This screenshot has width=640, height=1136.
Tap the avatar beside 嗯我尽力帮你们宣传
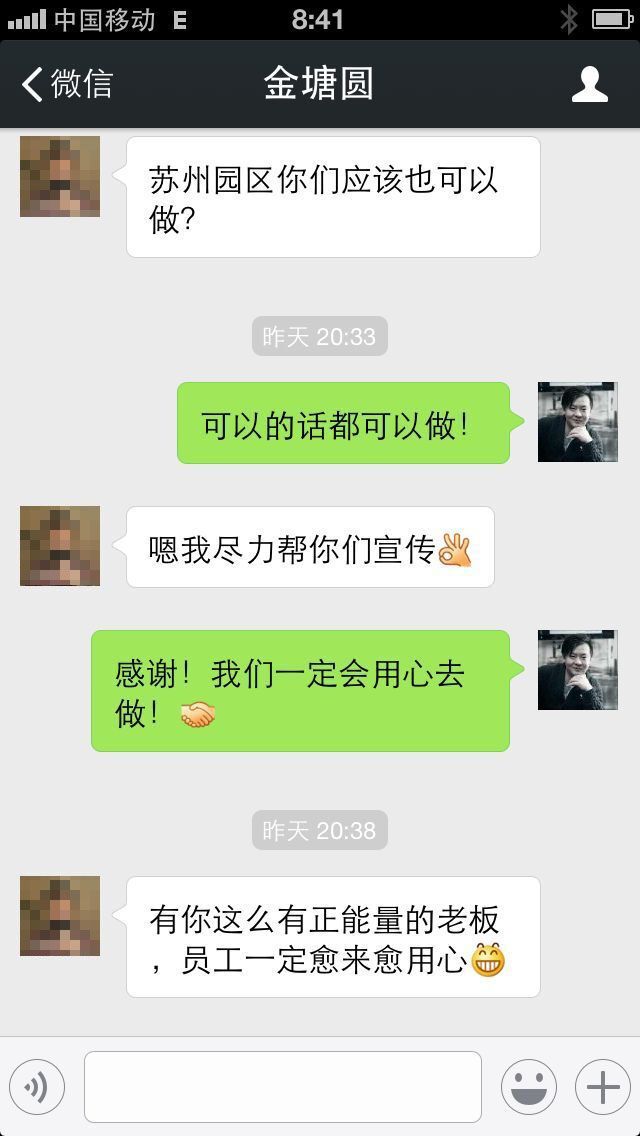coord(59,546)
